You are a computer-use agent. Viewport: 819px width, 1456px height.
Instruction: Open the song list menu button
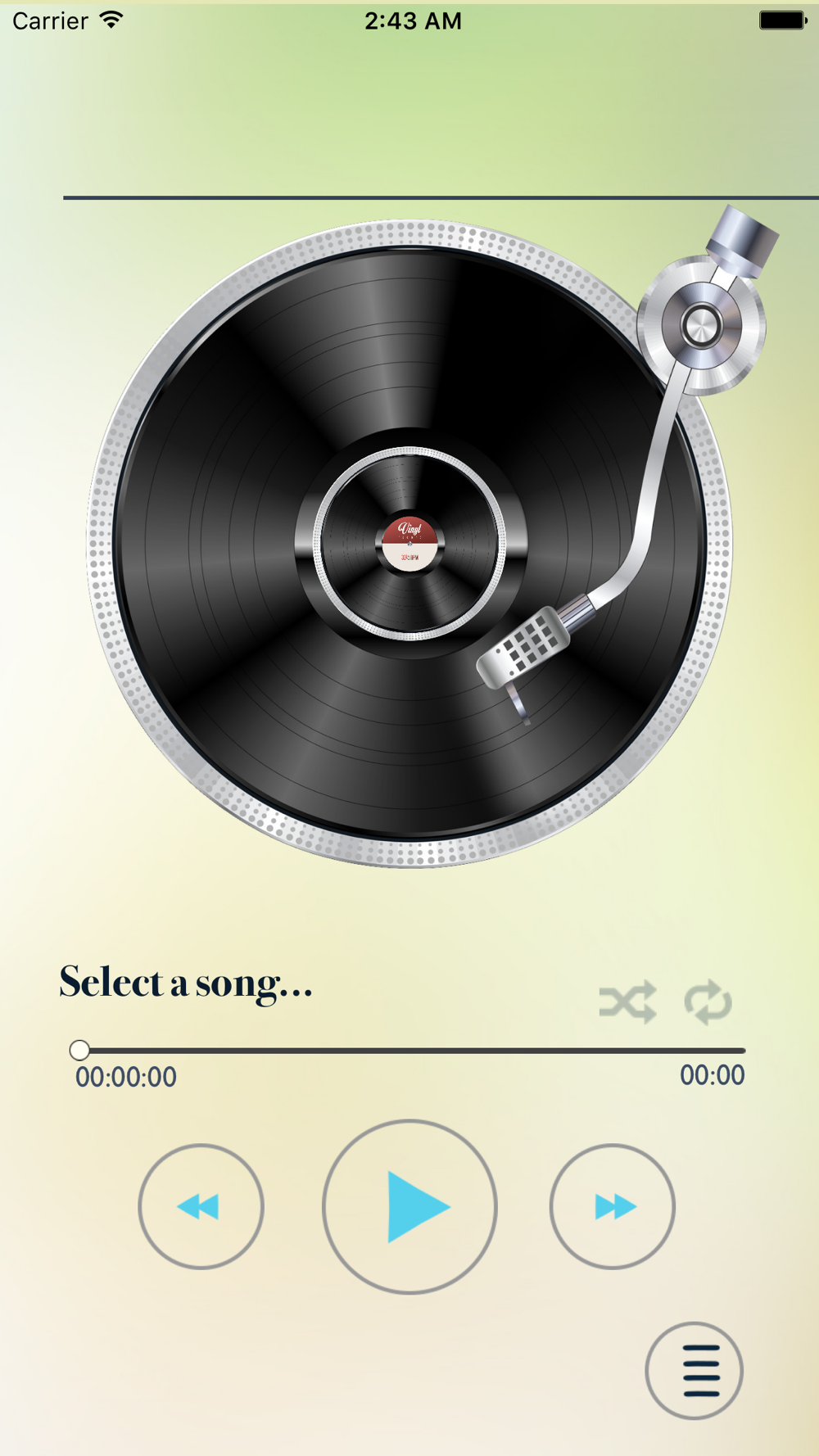[x=694, y=1370]
